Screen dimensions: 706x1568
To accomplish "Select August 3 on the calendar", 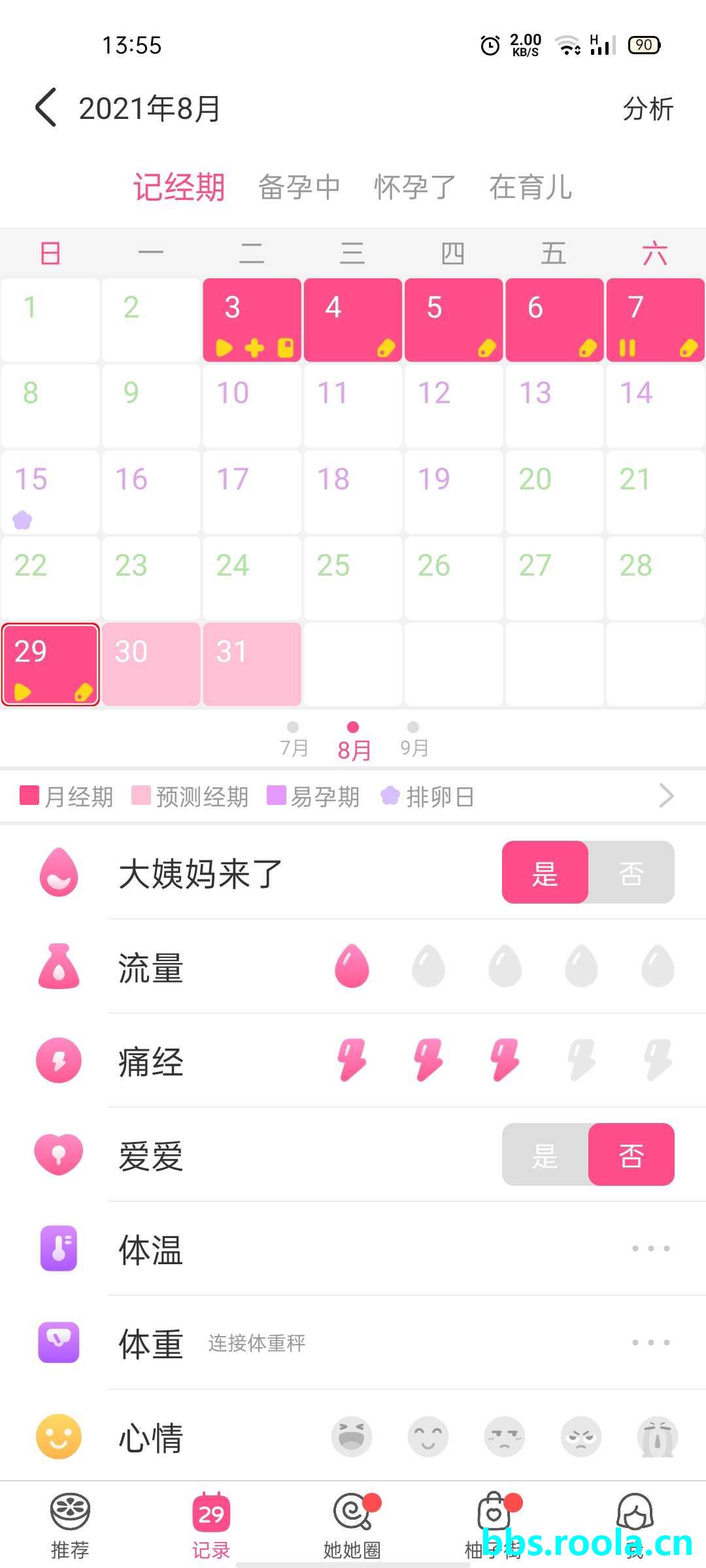I will point(252,320).
